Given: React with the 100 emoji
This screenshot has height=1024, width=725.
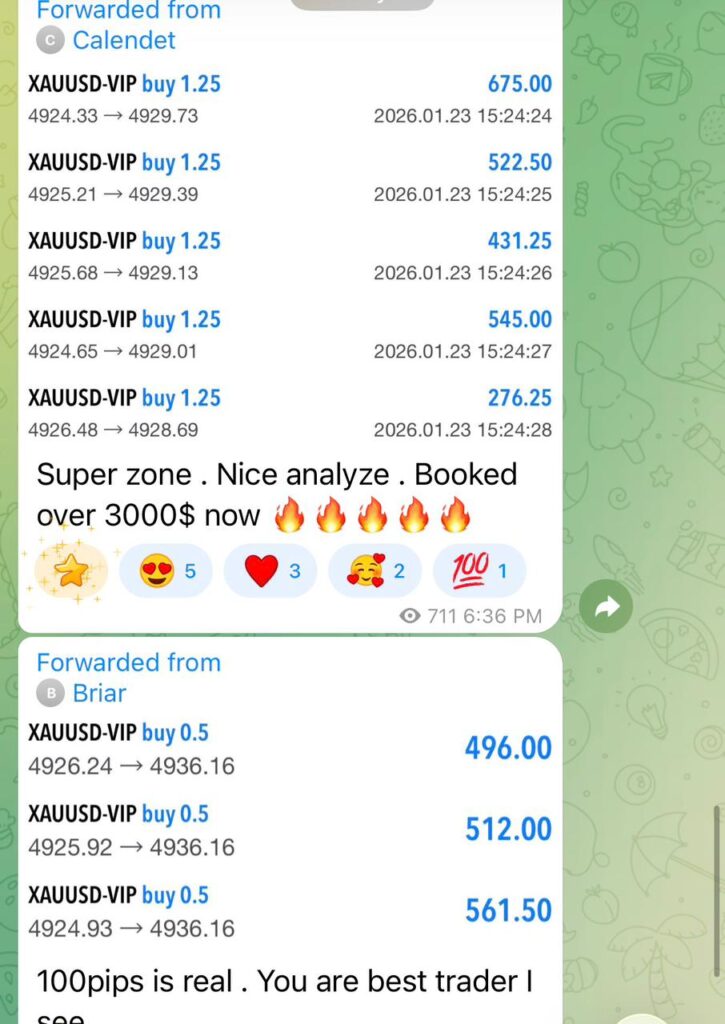Looking at the screenshot, I should coord(479,571).
